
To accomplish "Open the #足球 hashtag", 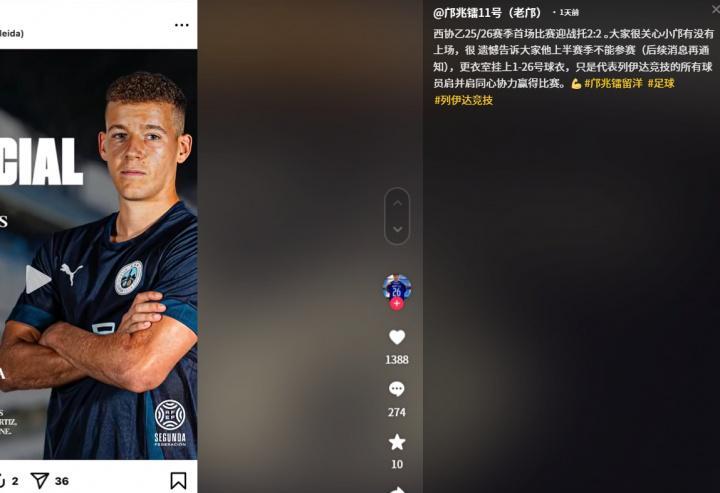I will 661,83.
